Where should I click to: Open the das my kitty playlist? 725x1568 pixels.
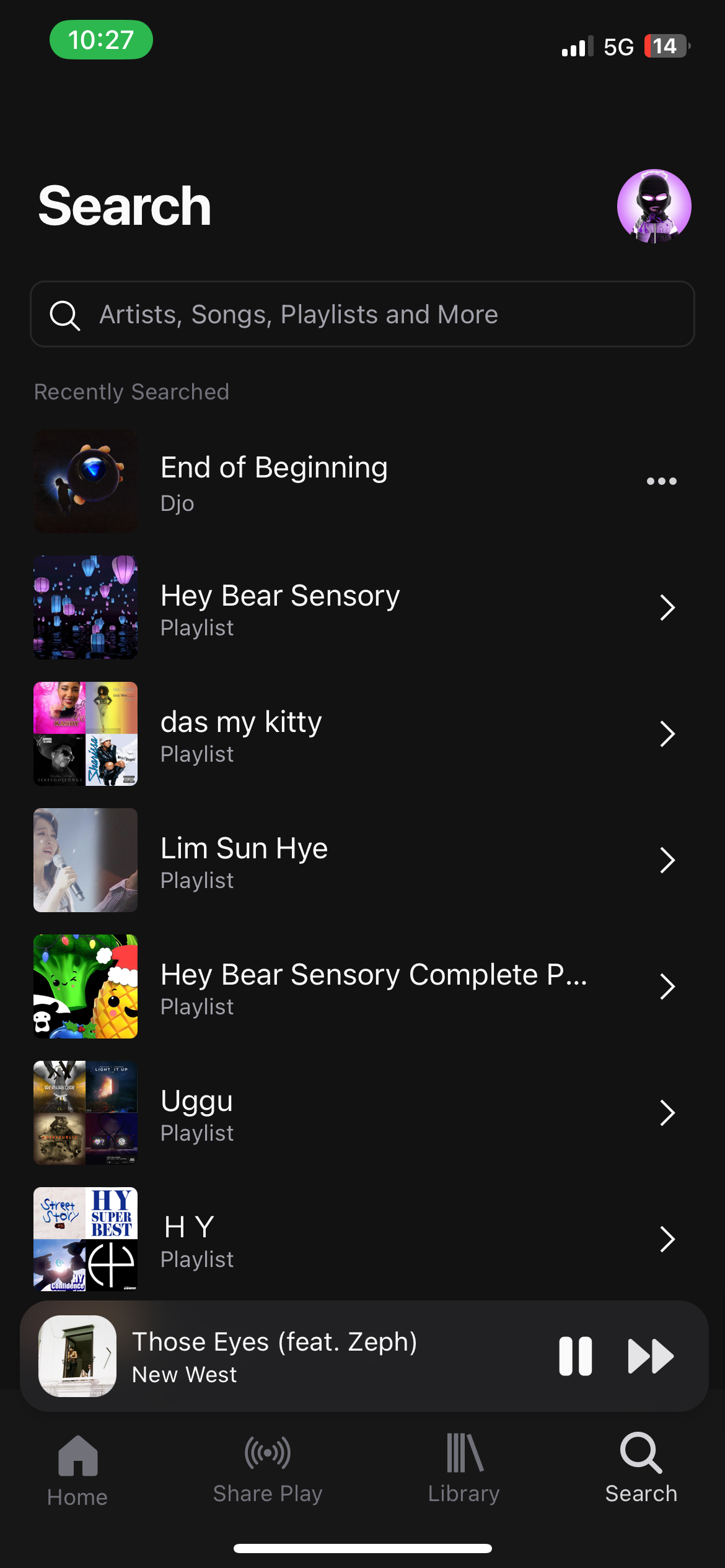pyautogui.click(x=353, y=734)
